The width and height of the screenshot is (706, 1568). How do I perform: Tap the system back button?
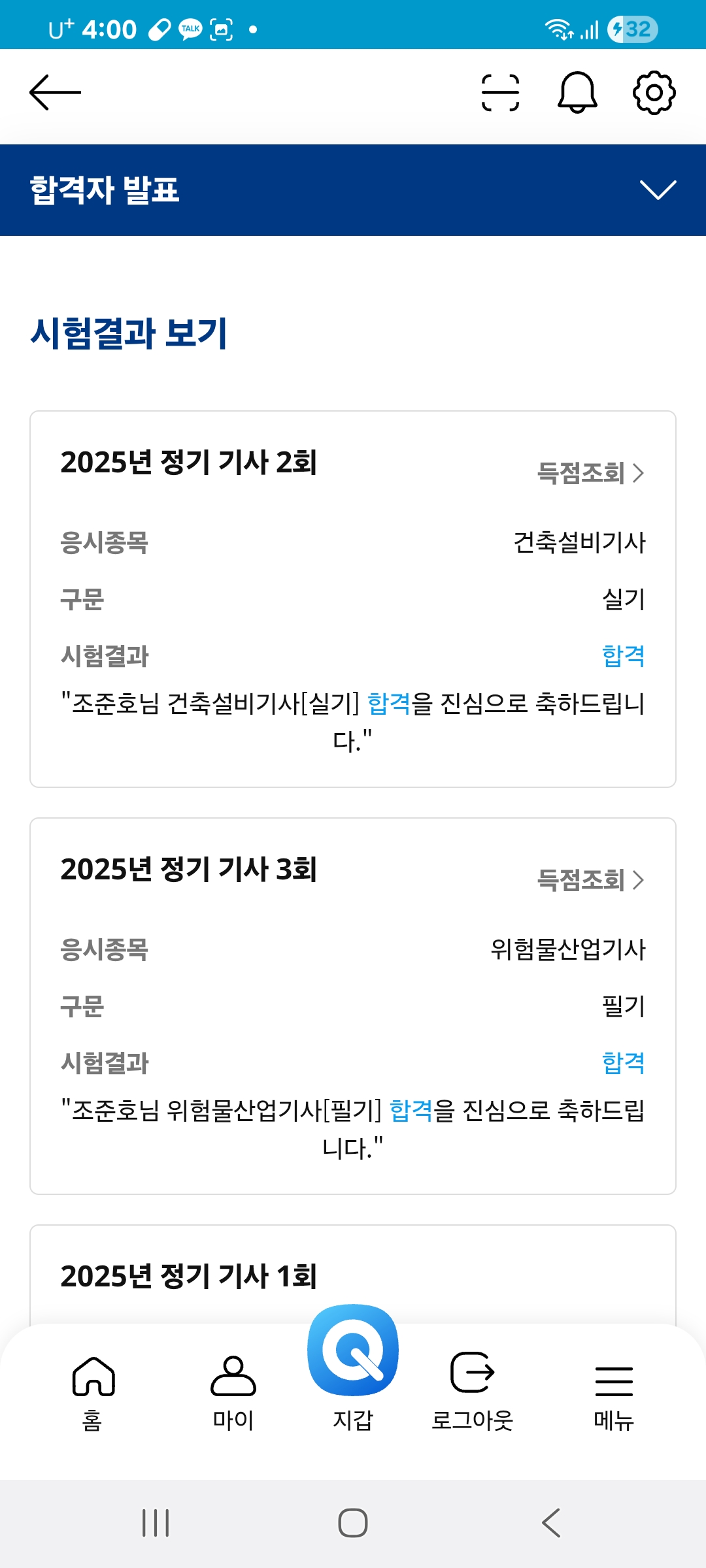click(x=550, y=1524)
